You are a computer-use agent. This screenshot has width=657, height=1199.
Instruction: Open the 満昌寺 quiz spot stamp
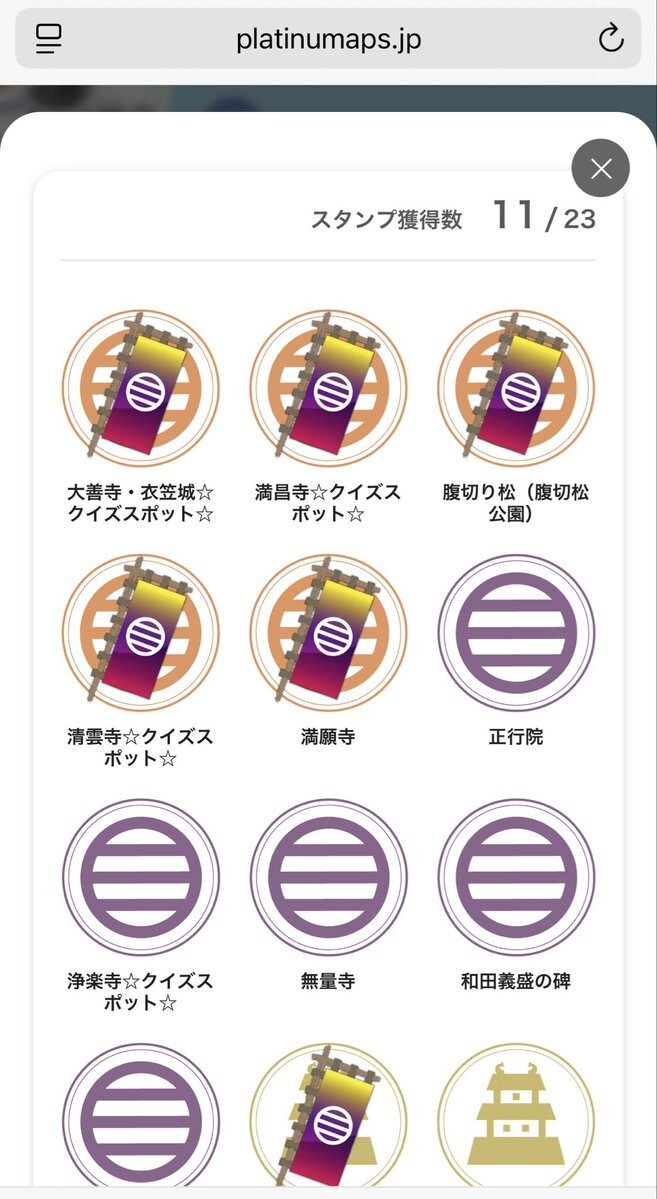[x=328, y=388]
